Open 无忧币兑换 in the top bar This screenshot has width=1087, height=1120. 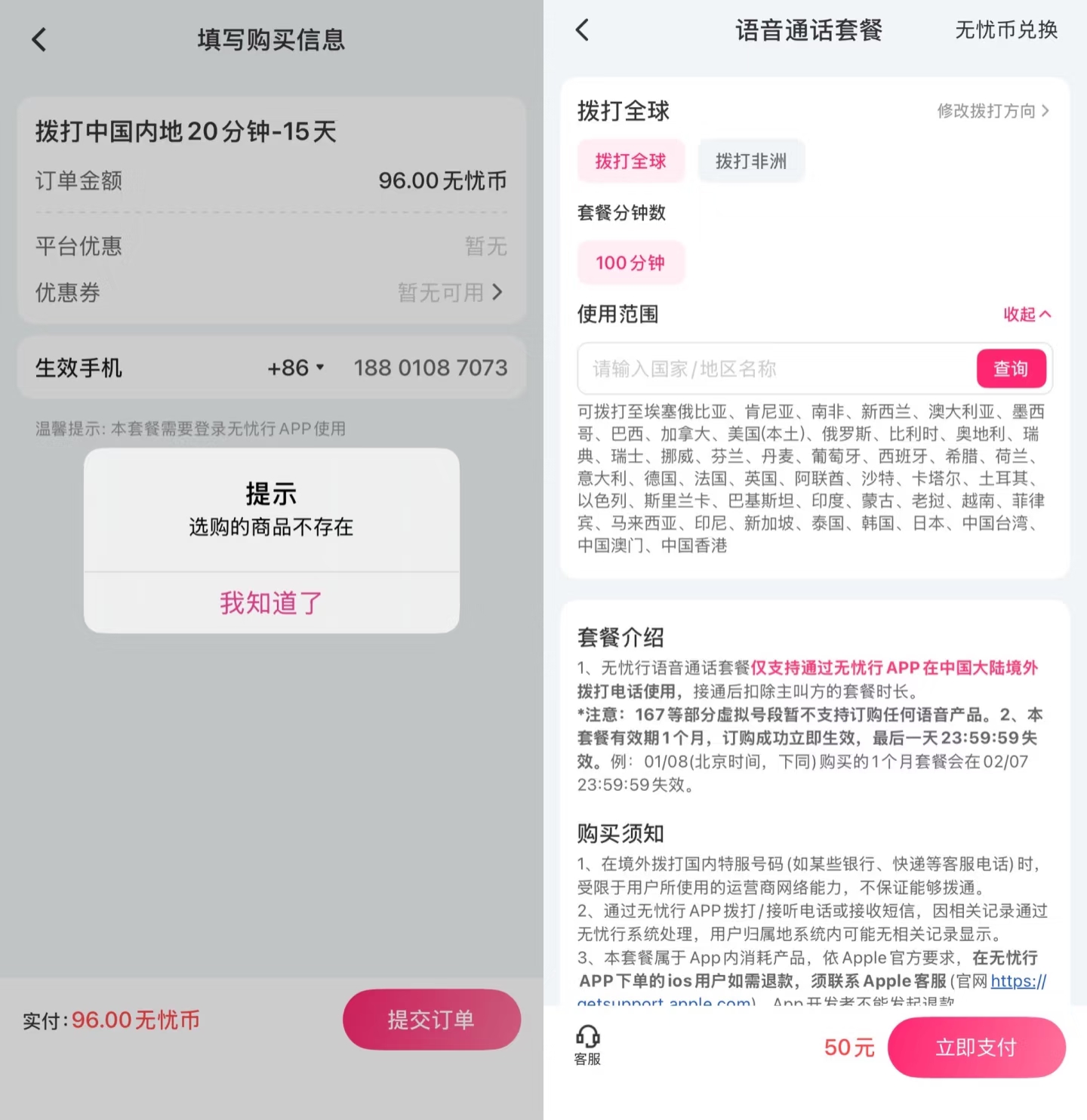pos(1005,30)
